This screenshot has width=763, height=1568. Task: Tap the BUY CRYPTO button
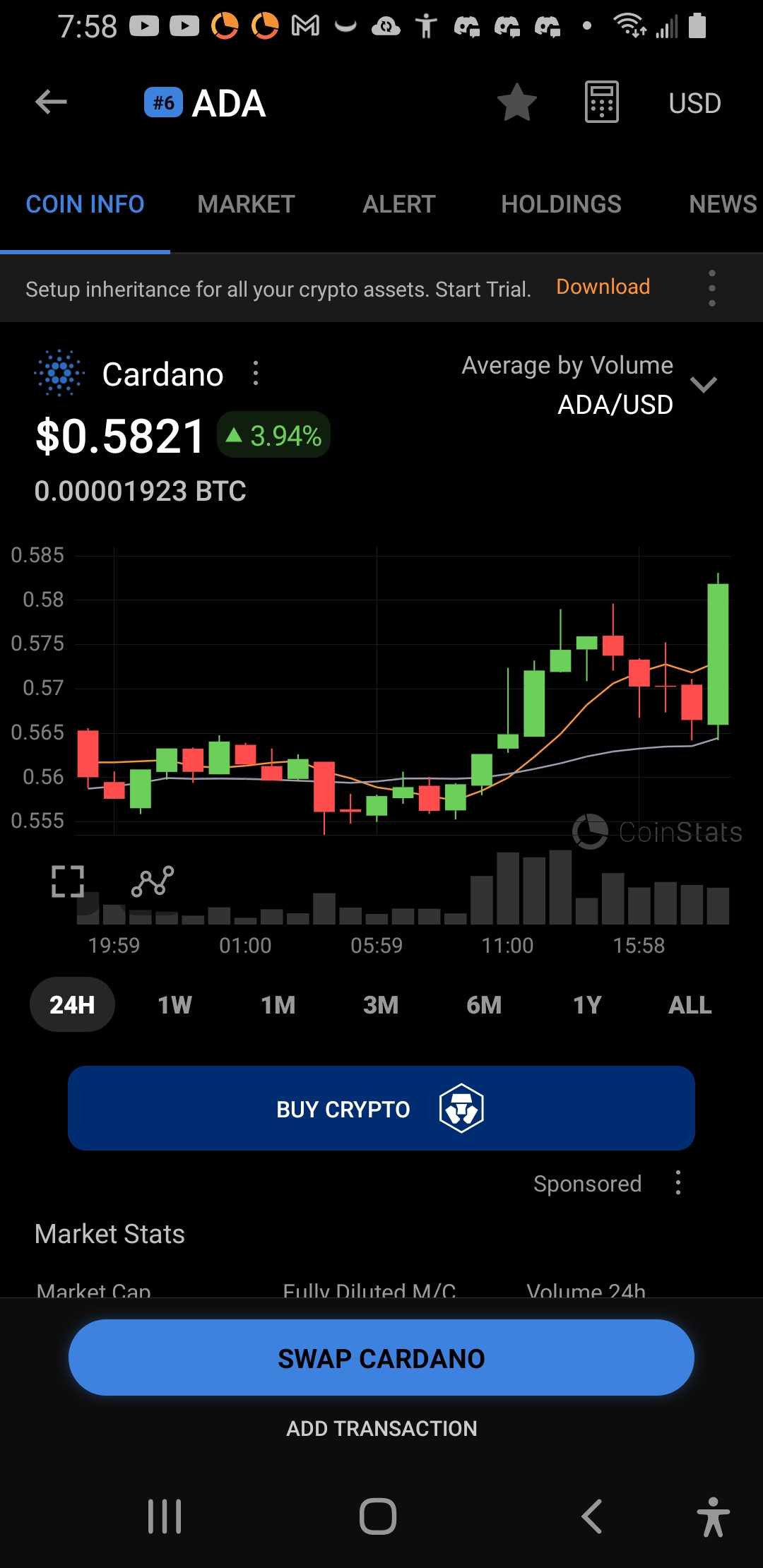(381, 1108)
